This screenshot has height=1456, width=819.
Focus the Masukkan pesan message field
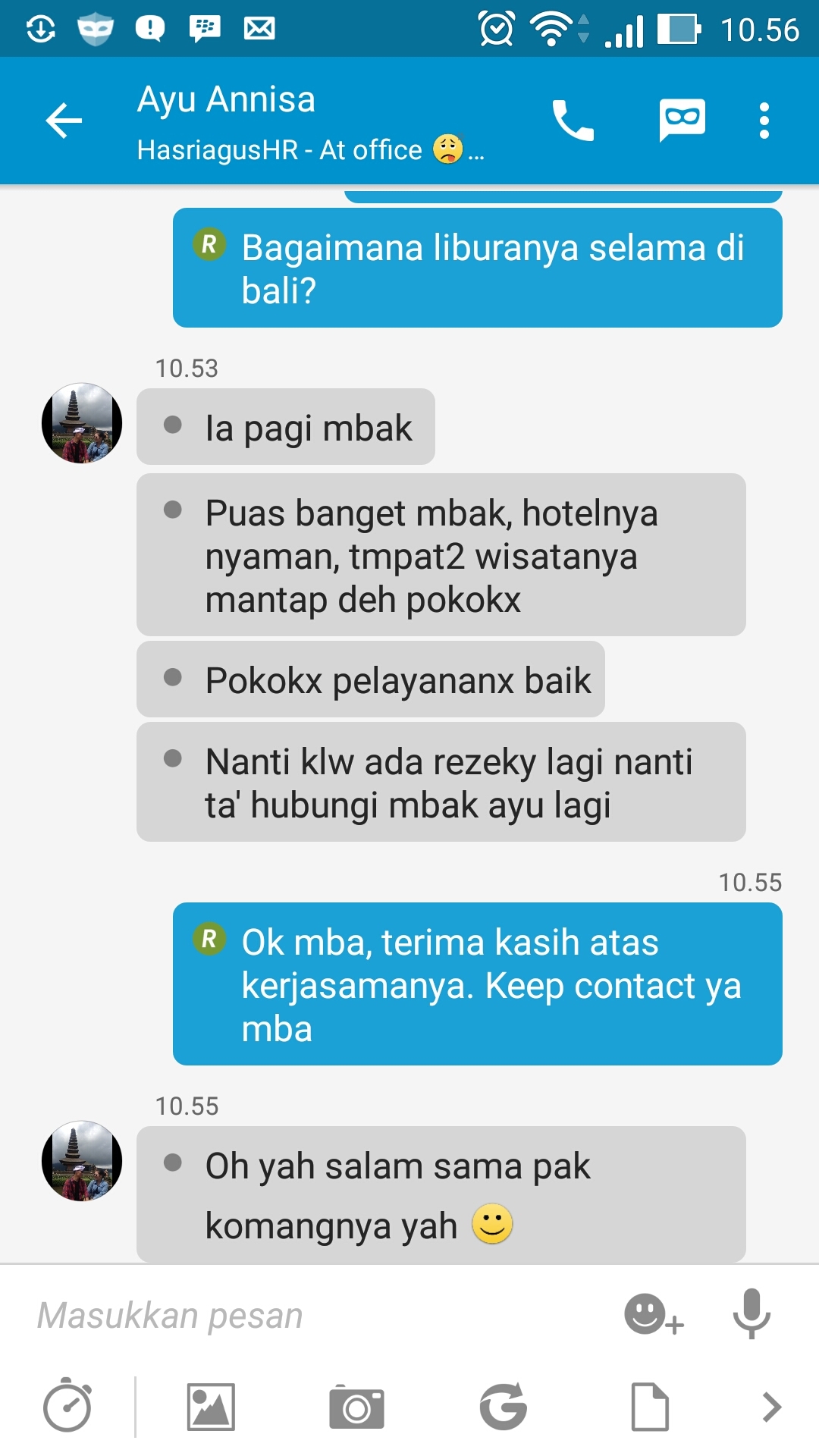point(318,1315)
